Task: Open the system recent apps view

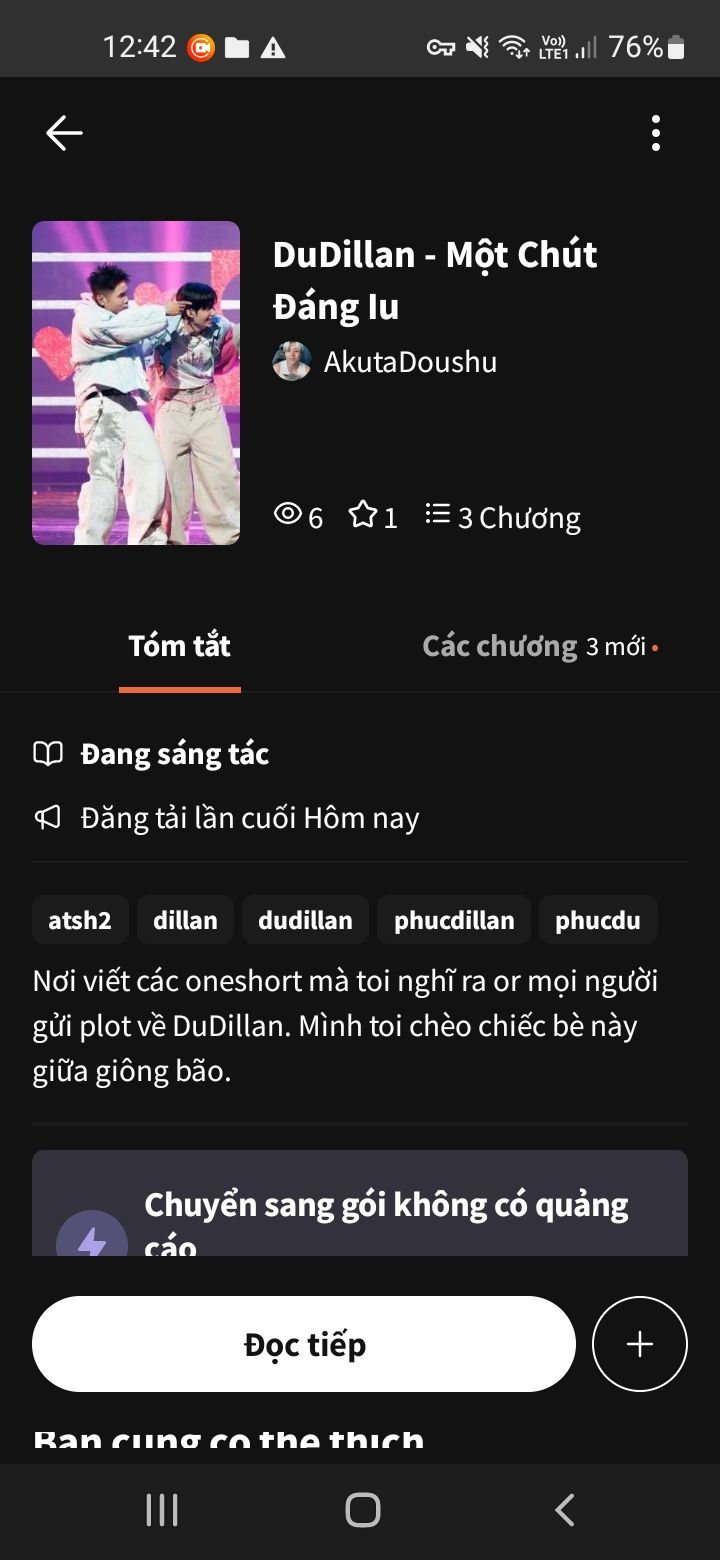Action: point(162,1510)
